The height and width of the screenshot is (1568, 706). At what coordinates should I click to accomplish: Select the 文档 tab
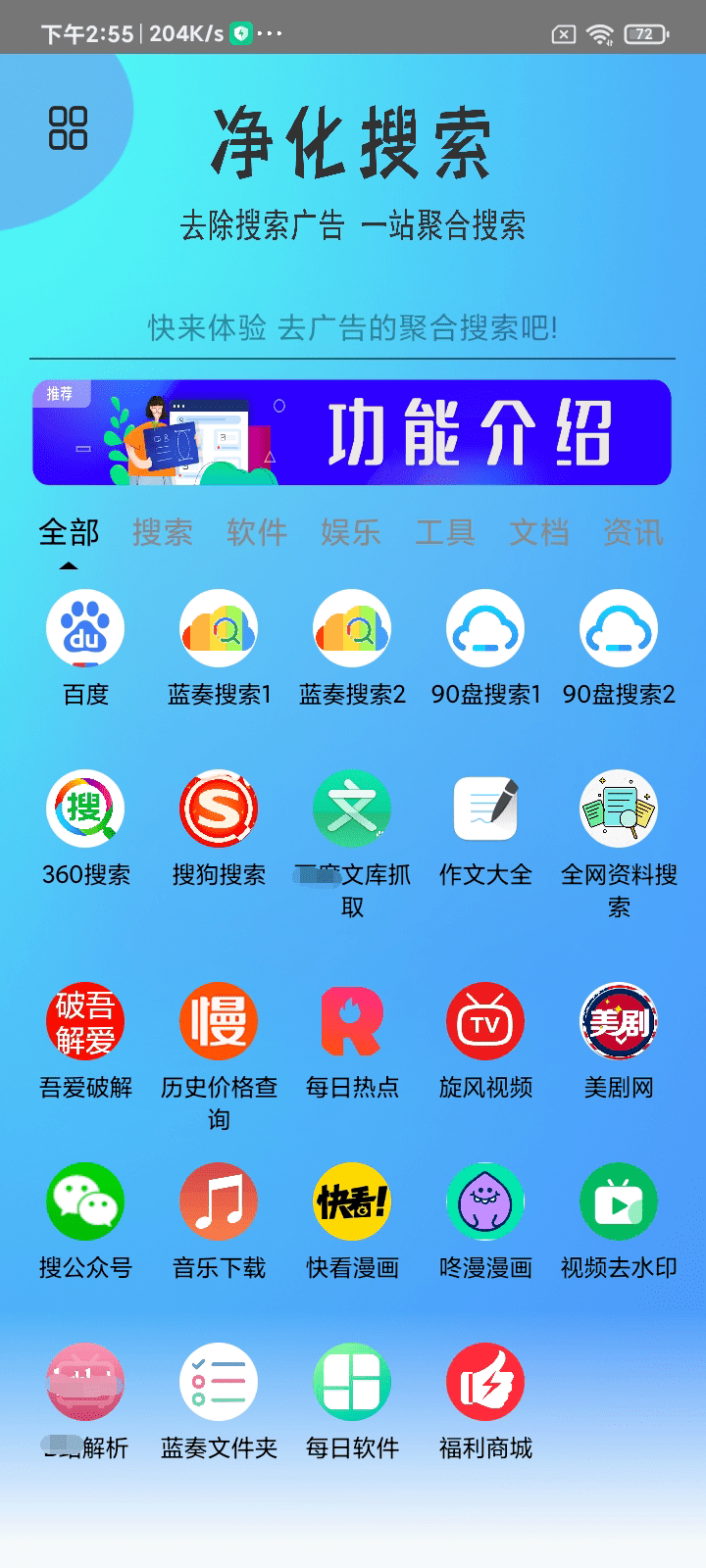539,533
